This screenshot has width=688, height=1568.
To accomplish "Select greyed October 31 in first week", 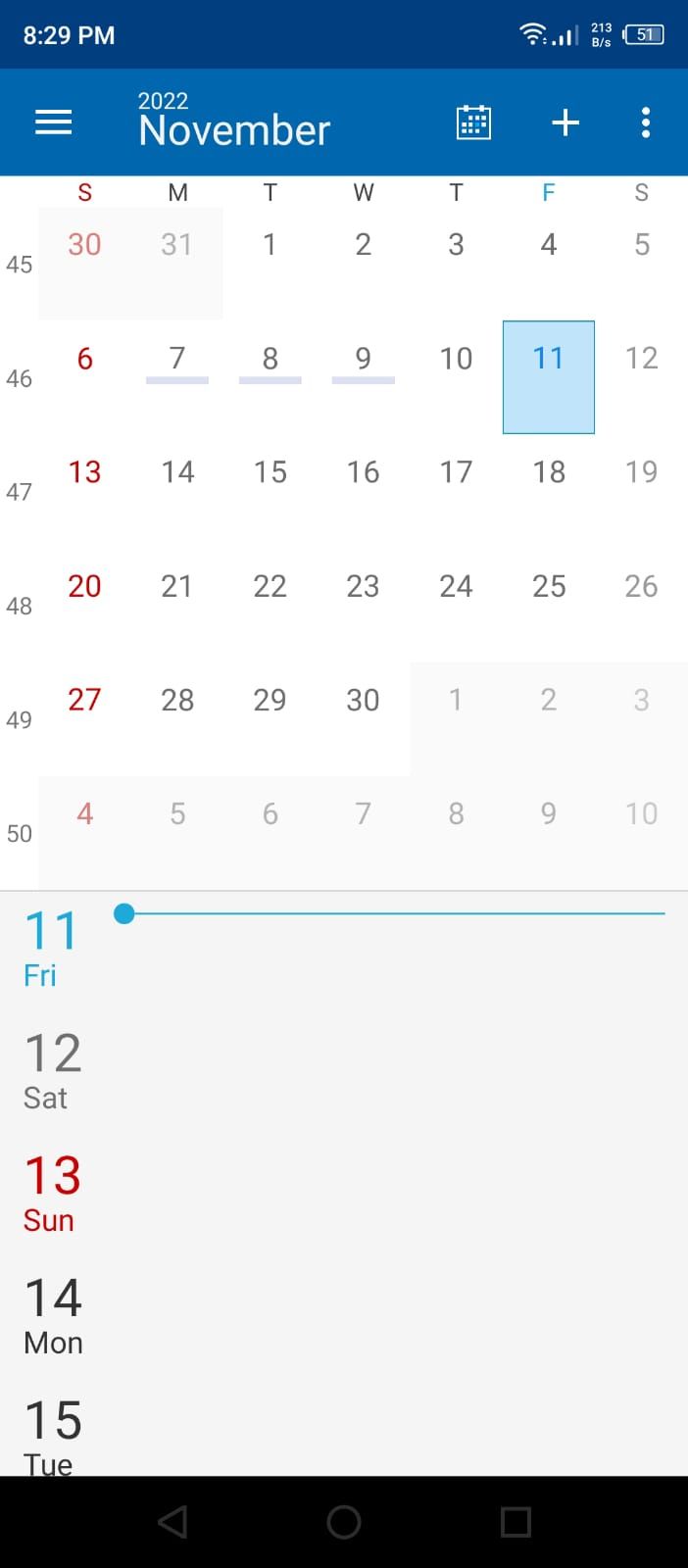I will pos(177,264).
